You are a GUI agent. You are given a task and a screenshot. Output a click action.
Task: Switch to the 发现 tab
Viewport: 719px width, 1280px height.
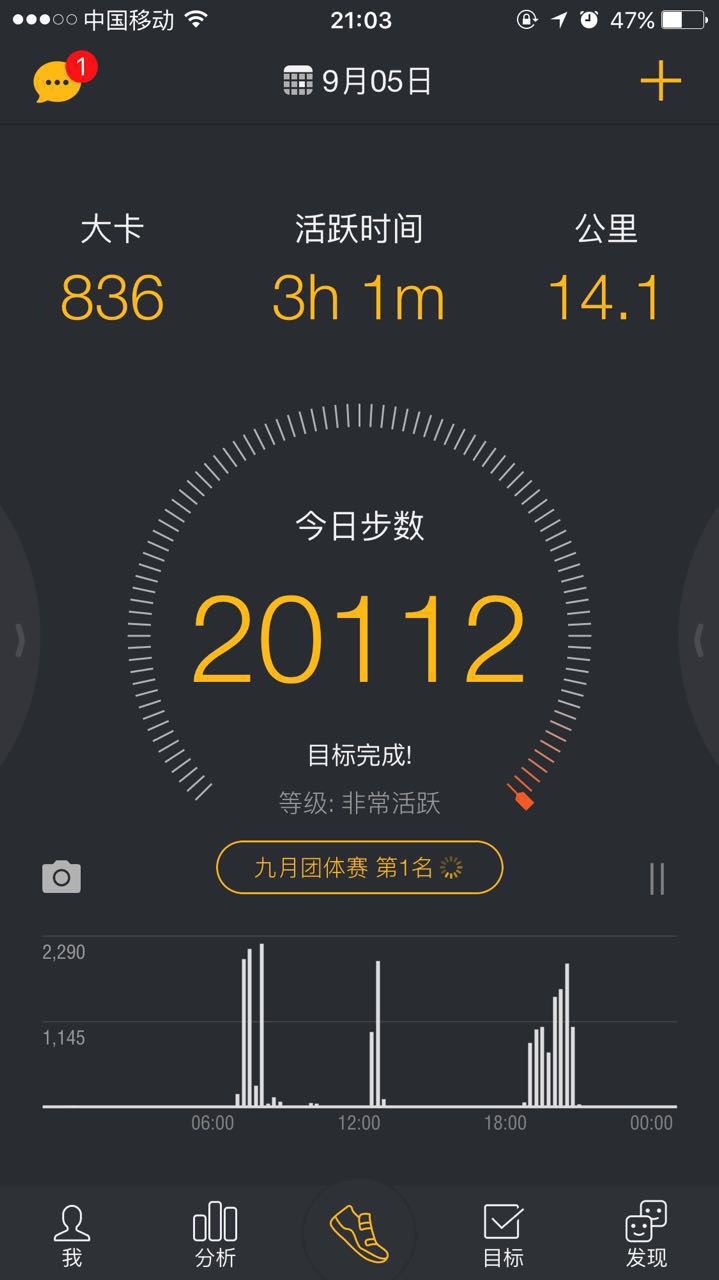pyautogui.click(x=646, y=1234)
